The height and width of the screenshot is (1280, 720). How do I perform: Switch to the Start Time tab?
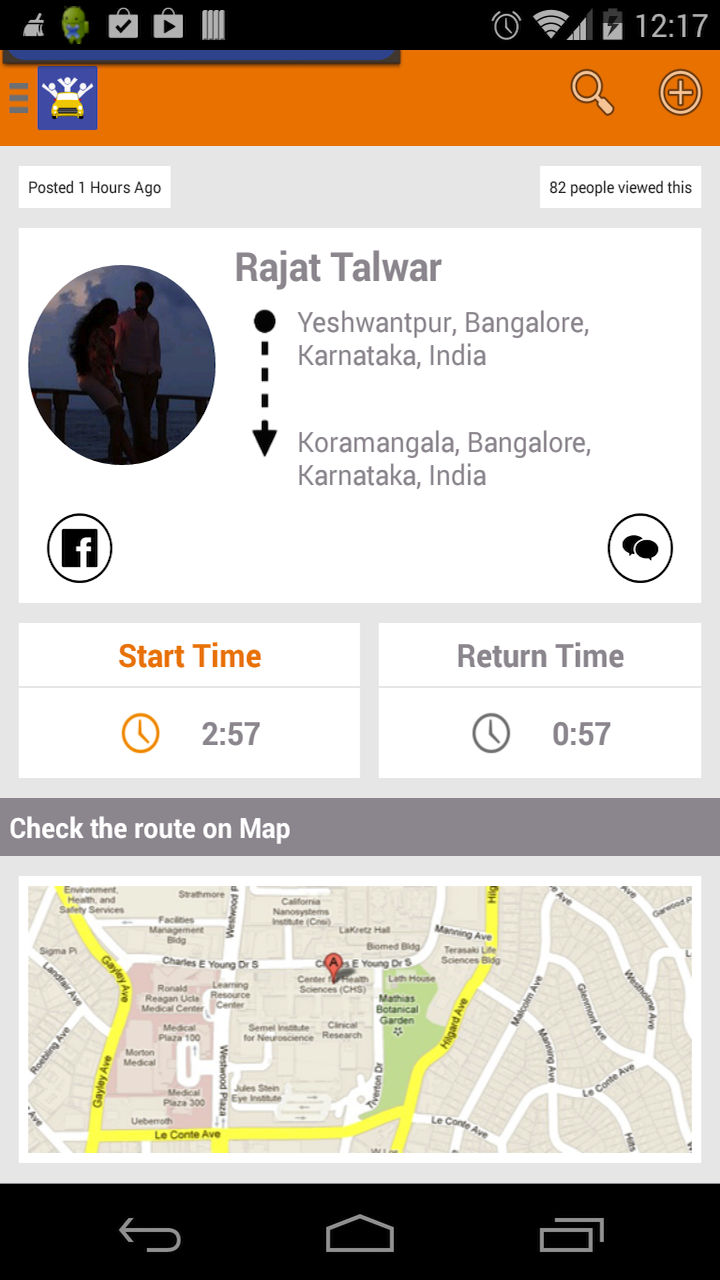pyautogui.click(x=189, y=655)
